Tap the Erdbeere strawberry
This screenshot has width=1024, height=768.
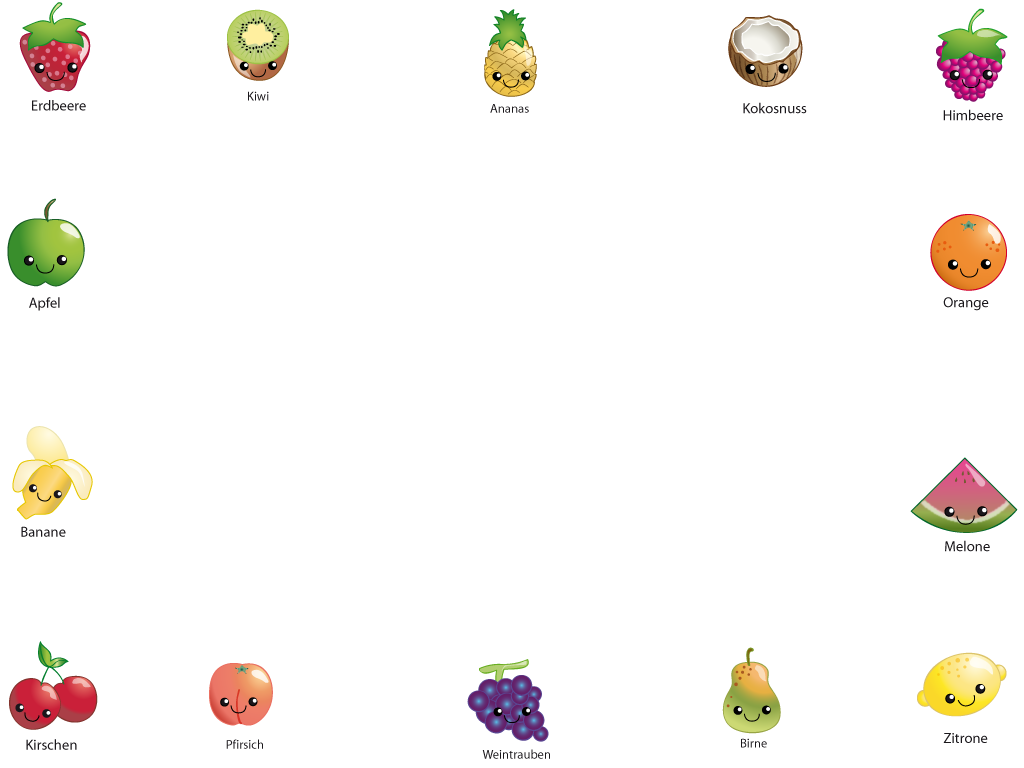(55, 52)
